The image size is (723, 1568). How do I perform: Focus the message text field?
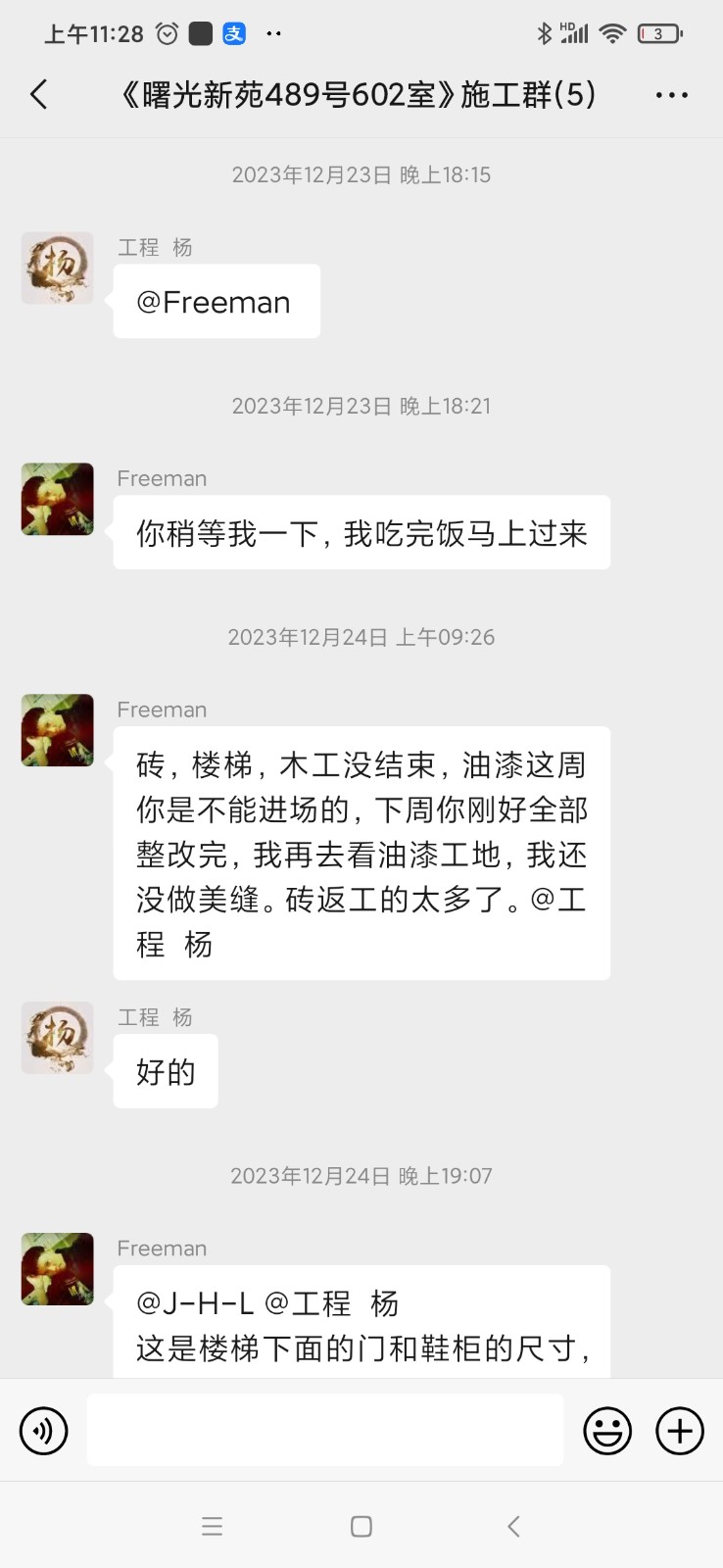[x=324, y=1431]
